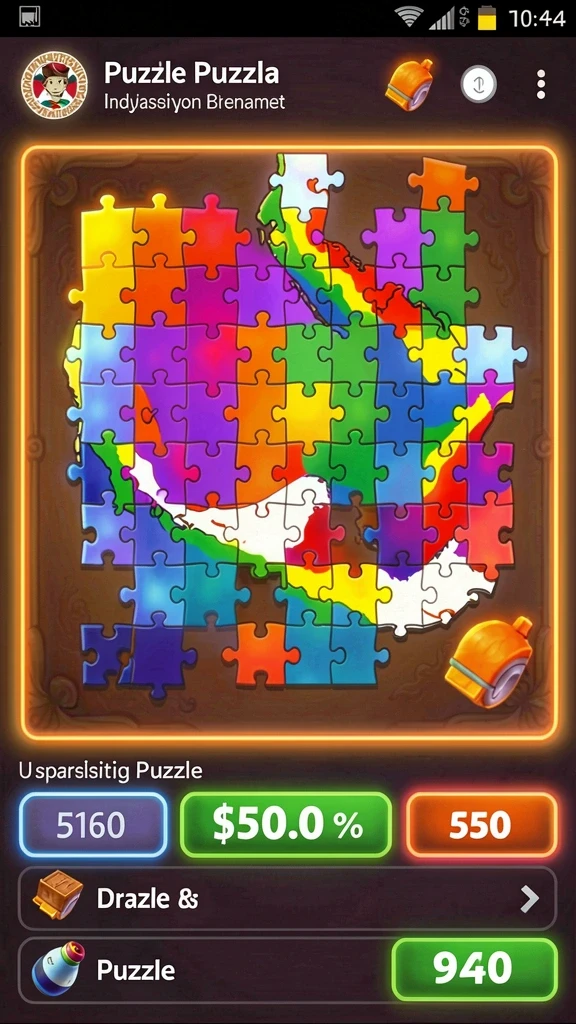The width and height of the screenshot is (576, 1024).
Task: Open the player avatar profile
Action: click(x=54, y=85)
